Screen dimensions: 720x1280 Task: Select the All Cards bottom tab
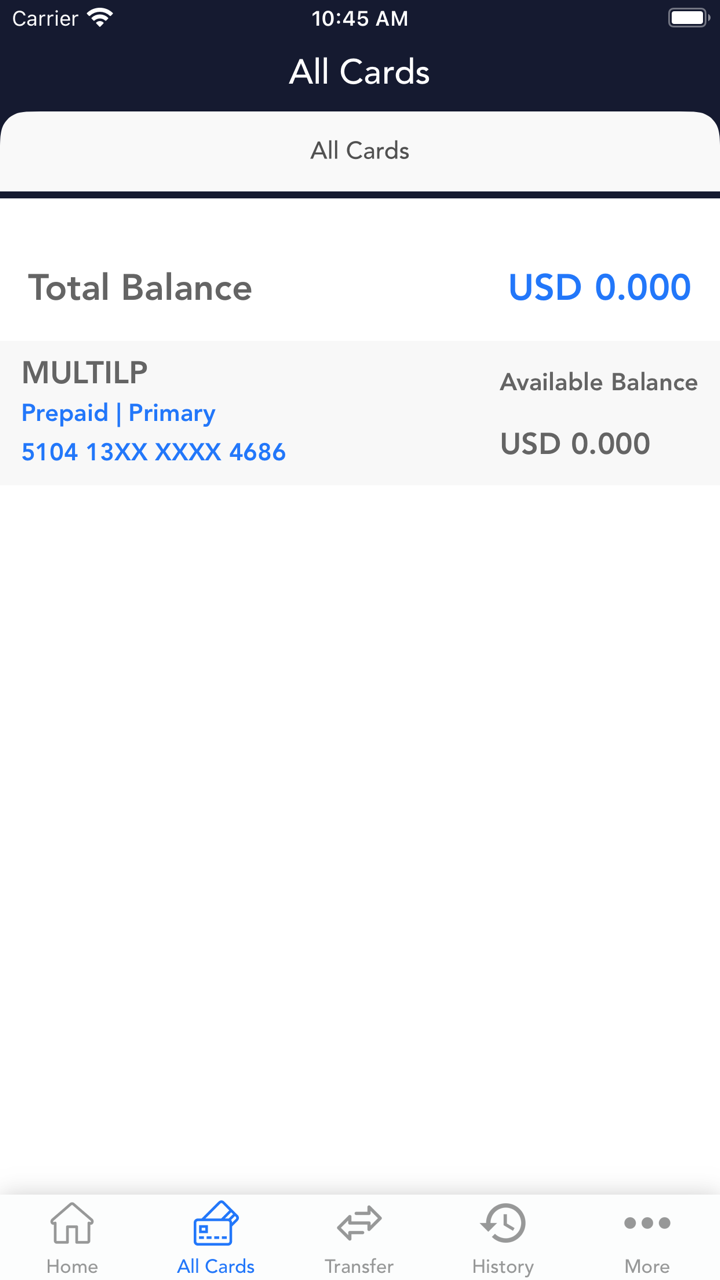point(216,1238)
